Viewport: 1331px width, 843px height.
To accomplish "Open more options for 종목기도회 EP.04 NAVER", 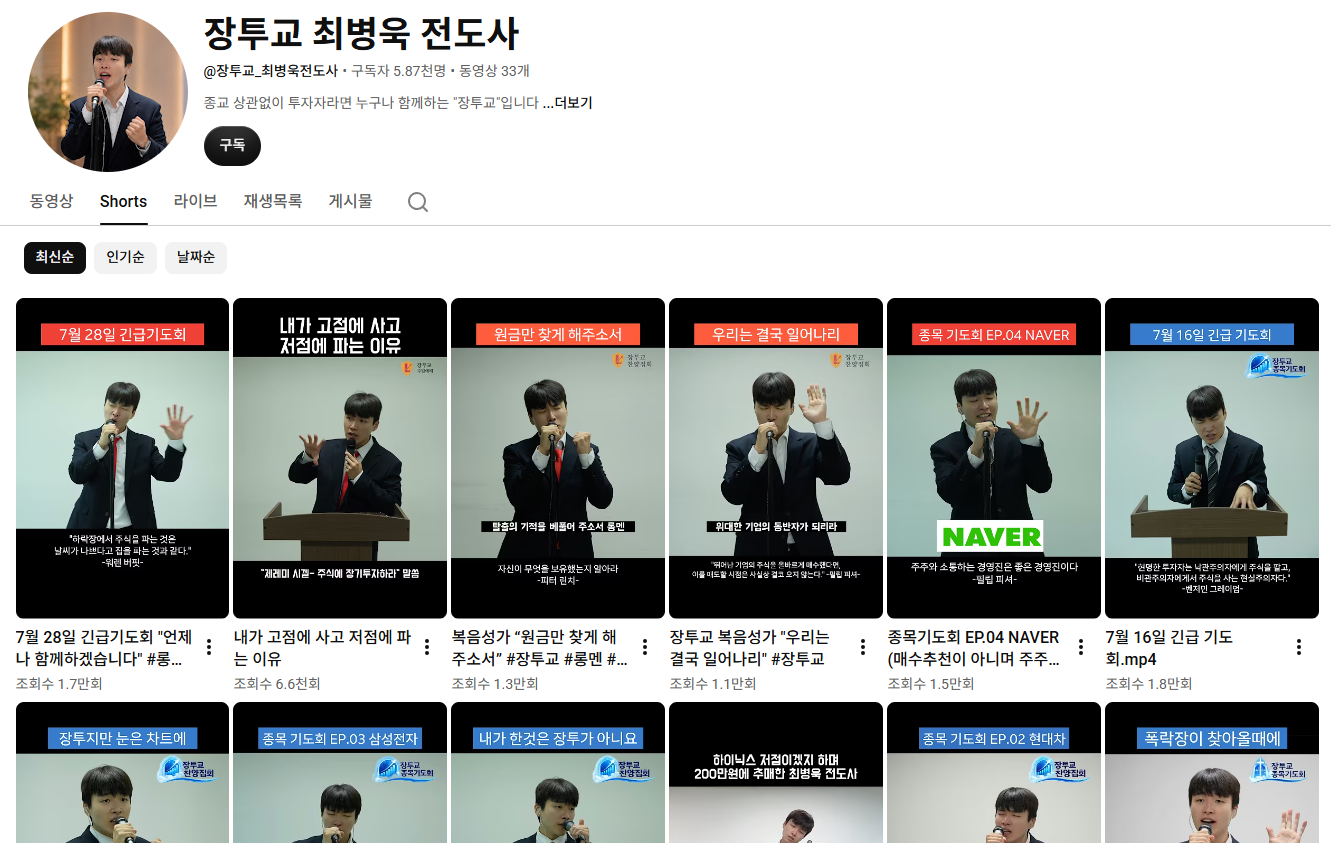I will tap(1081, 647).
